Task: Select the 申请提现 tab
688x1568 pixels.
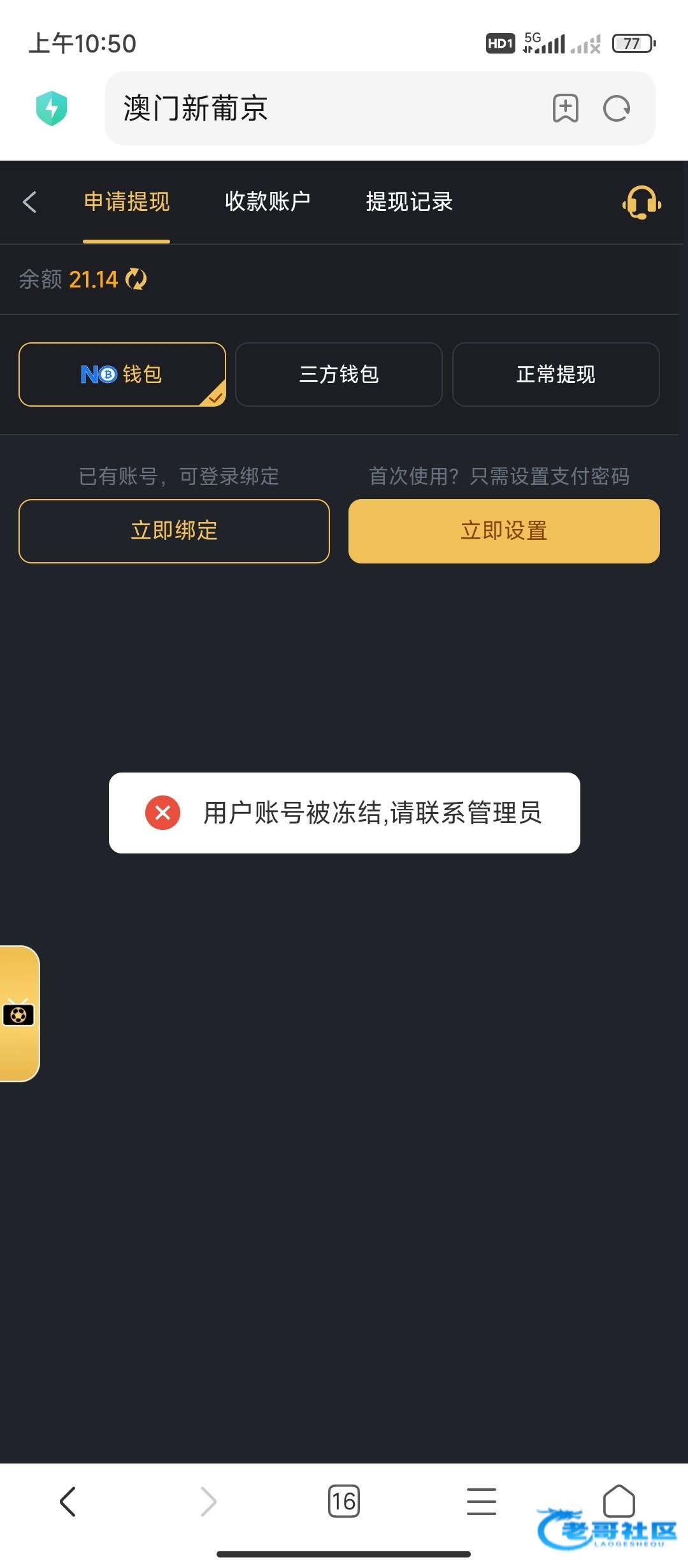Action: point(127,201)
